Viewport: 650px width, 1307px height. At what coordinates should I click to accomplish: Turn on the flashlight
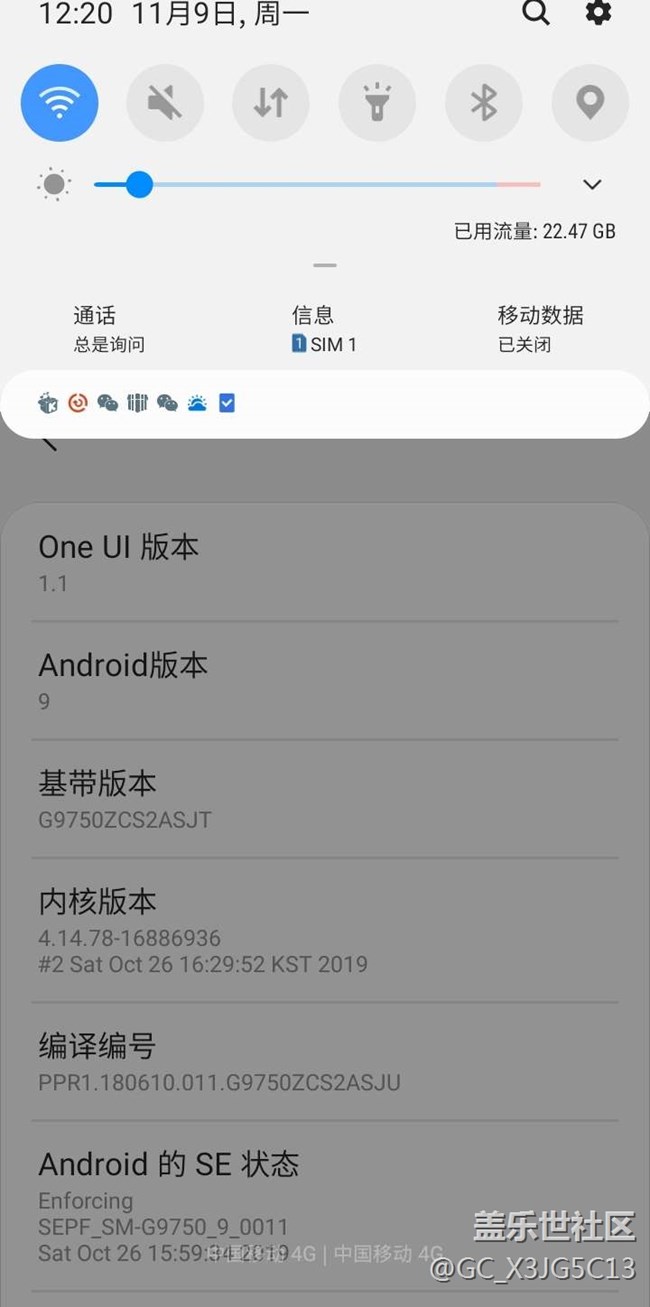(x=377, y=103)
